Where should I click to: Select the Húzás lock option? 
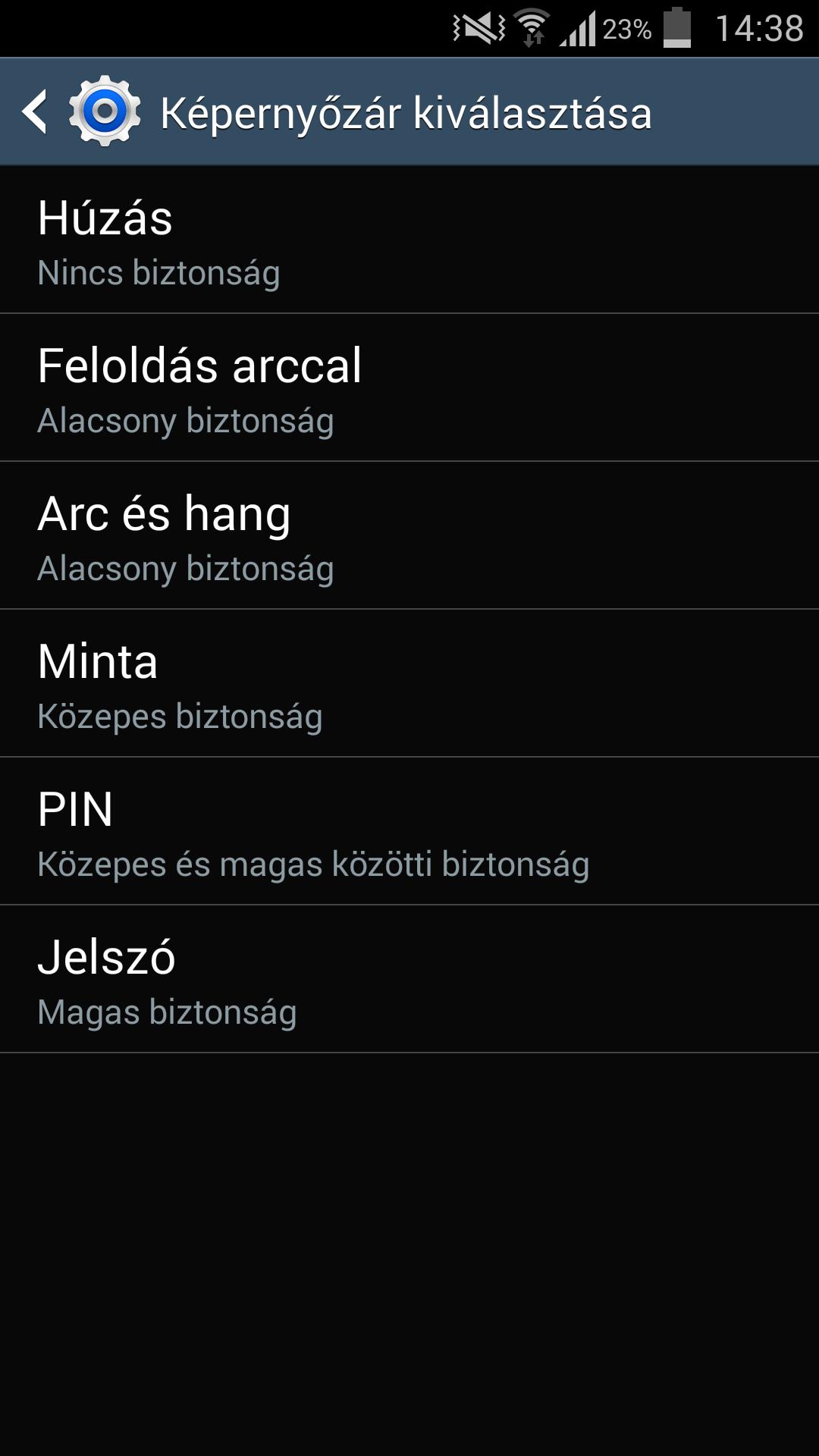click(x=409, y=240)
